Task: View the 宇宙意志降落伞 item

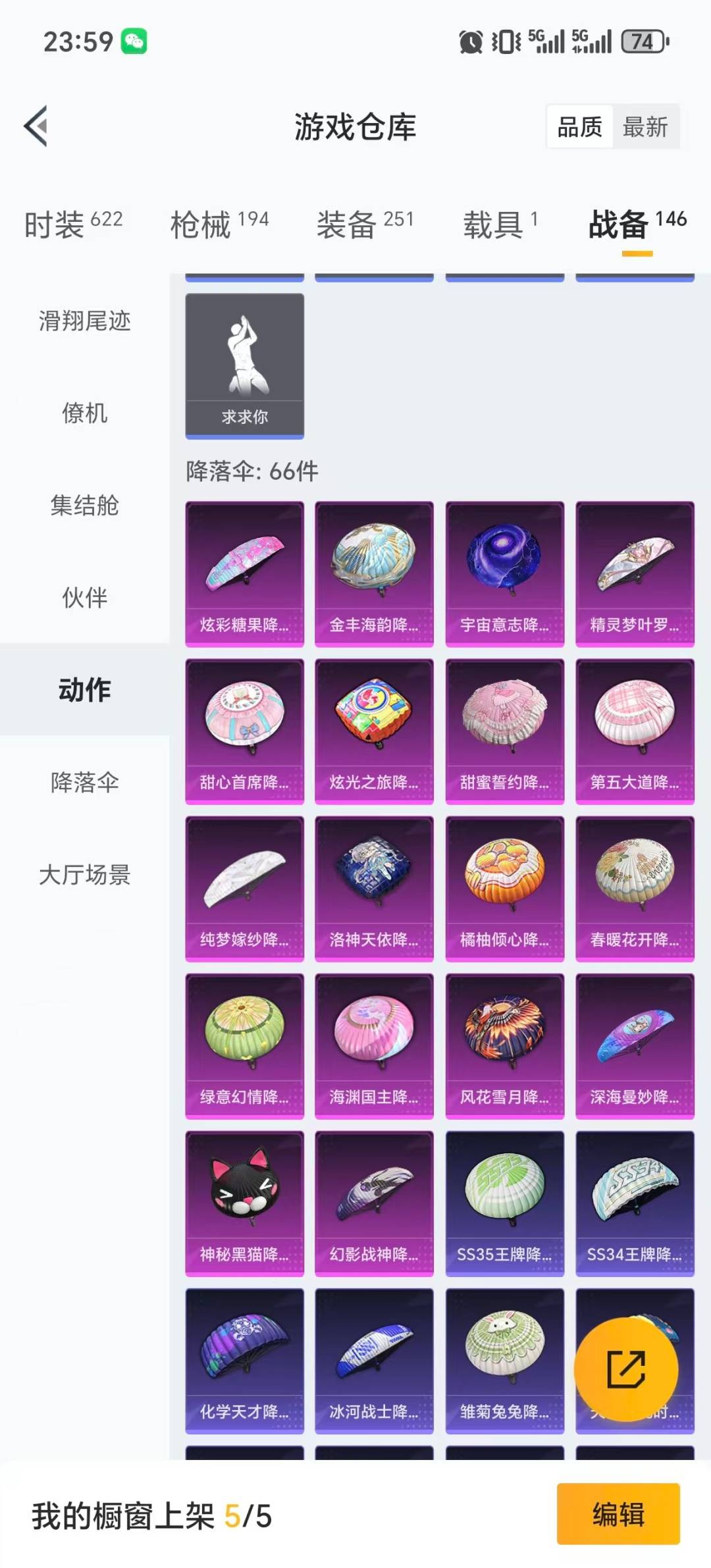Action: click(x=504, y=571)
